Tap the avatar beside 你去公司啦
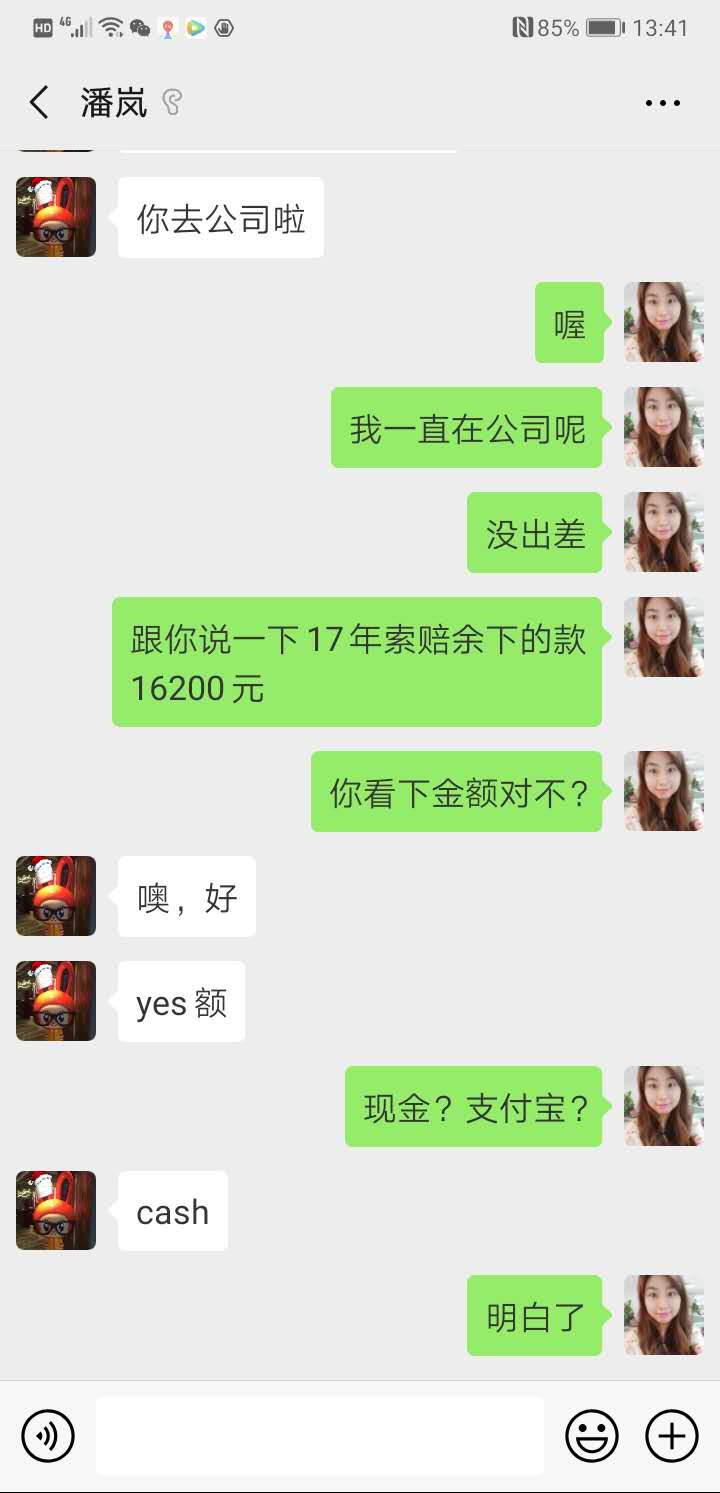This screenshot has width=720, height=1493. (x=56, y=217)
